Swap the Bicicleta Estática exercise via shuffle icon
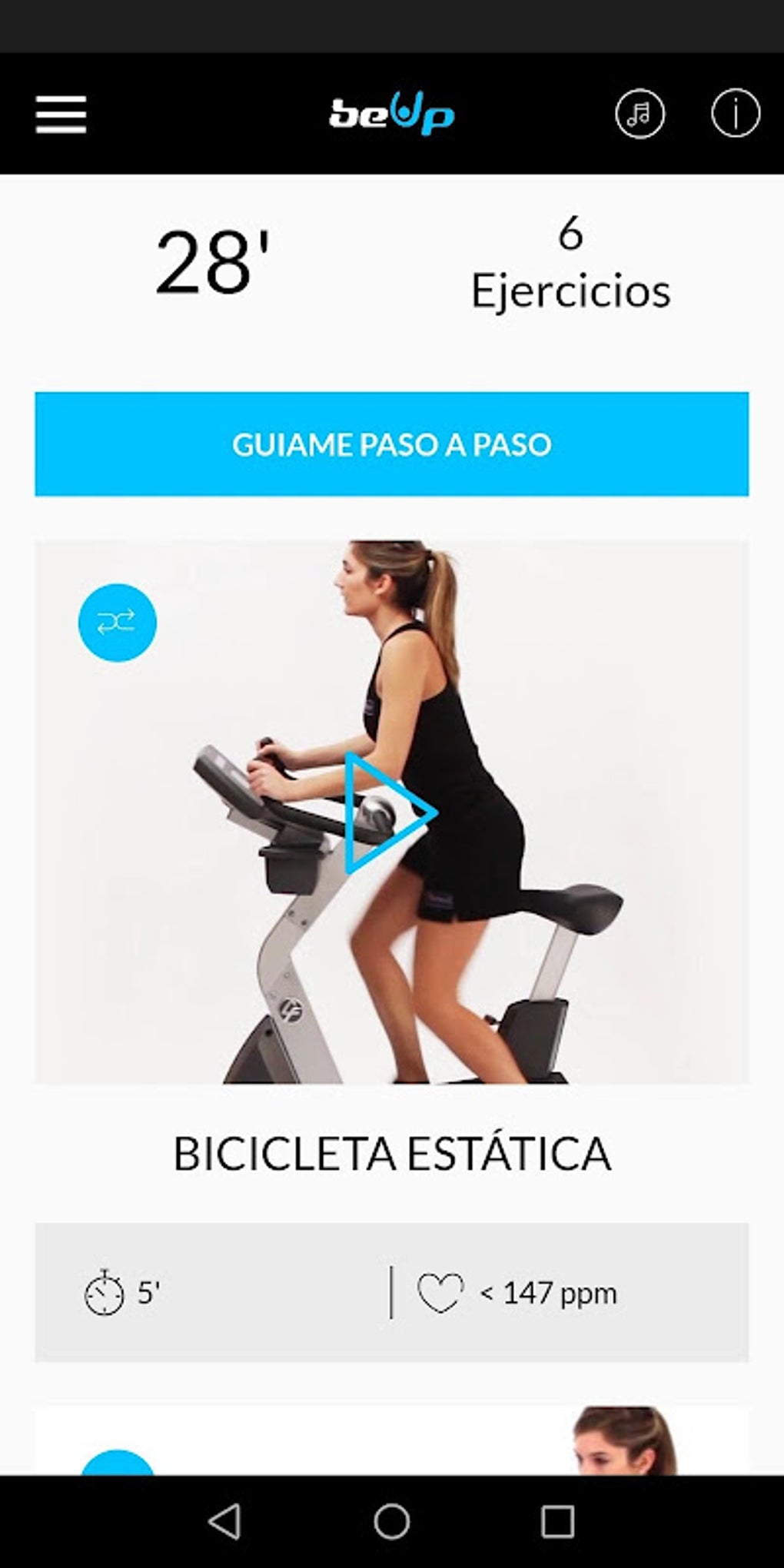 tap(118, 623)
